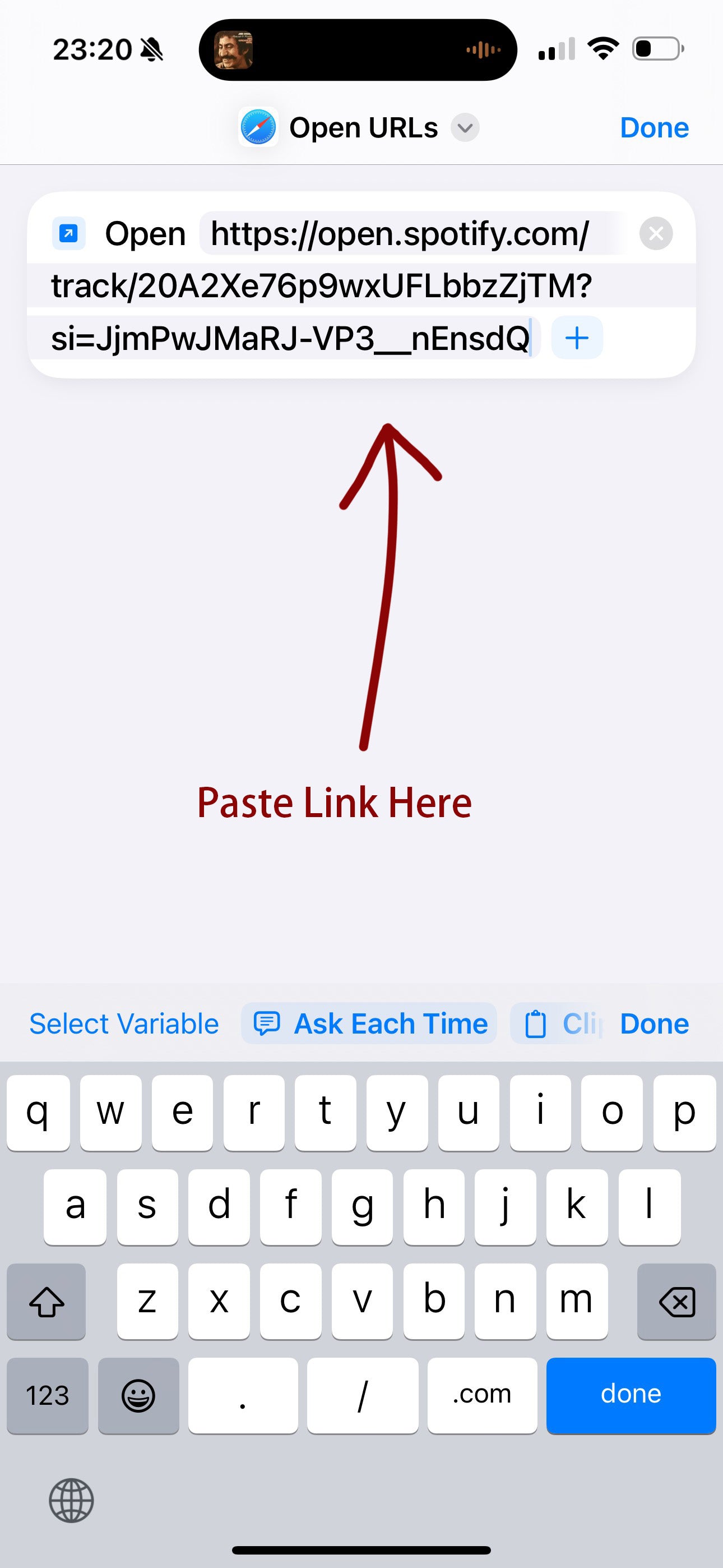Screen dimensions: 723x1568
Task: Edit the Spotify URL field
Action: (321, 285)
